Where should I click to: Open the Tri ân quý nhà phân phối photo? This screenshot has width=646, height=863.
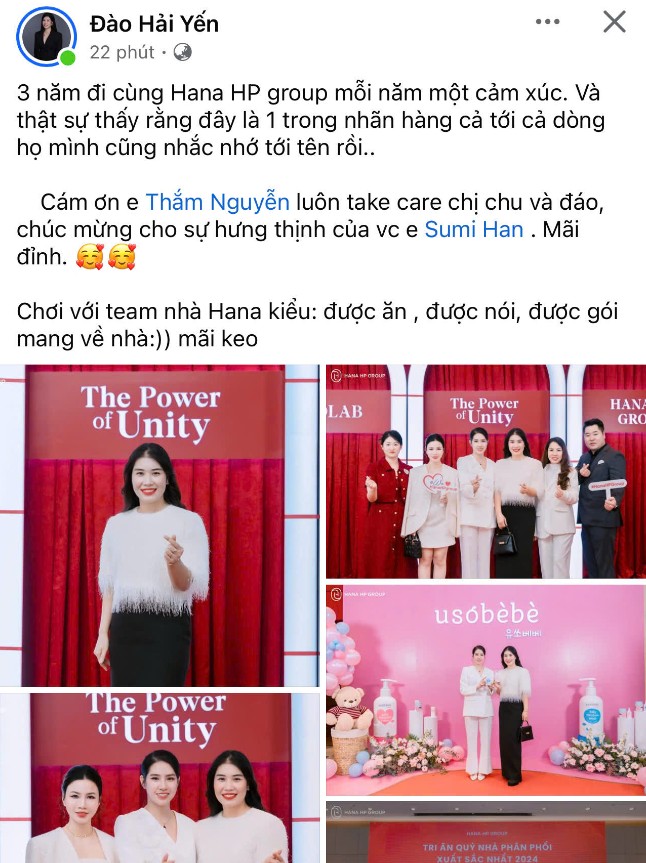pyautogui.click(x=486, y=832)
